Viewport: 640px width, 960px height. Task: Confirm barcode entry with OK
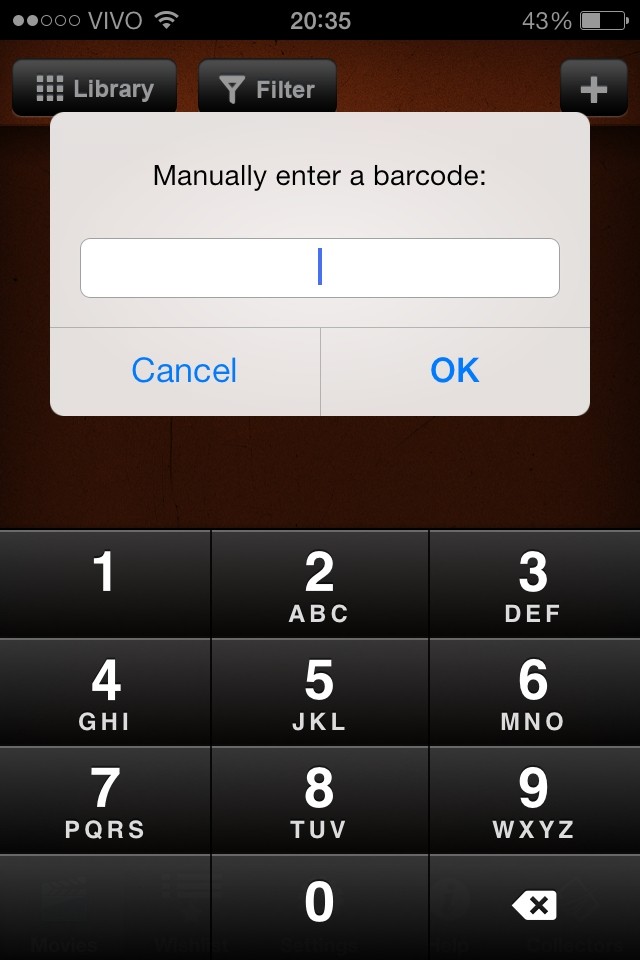455,371
